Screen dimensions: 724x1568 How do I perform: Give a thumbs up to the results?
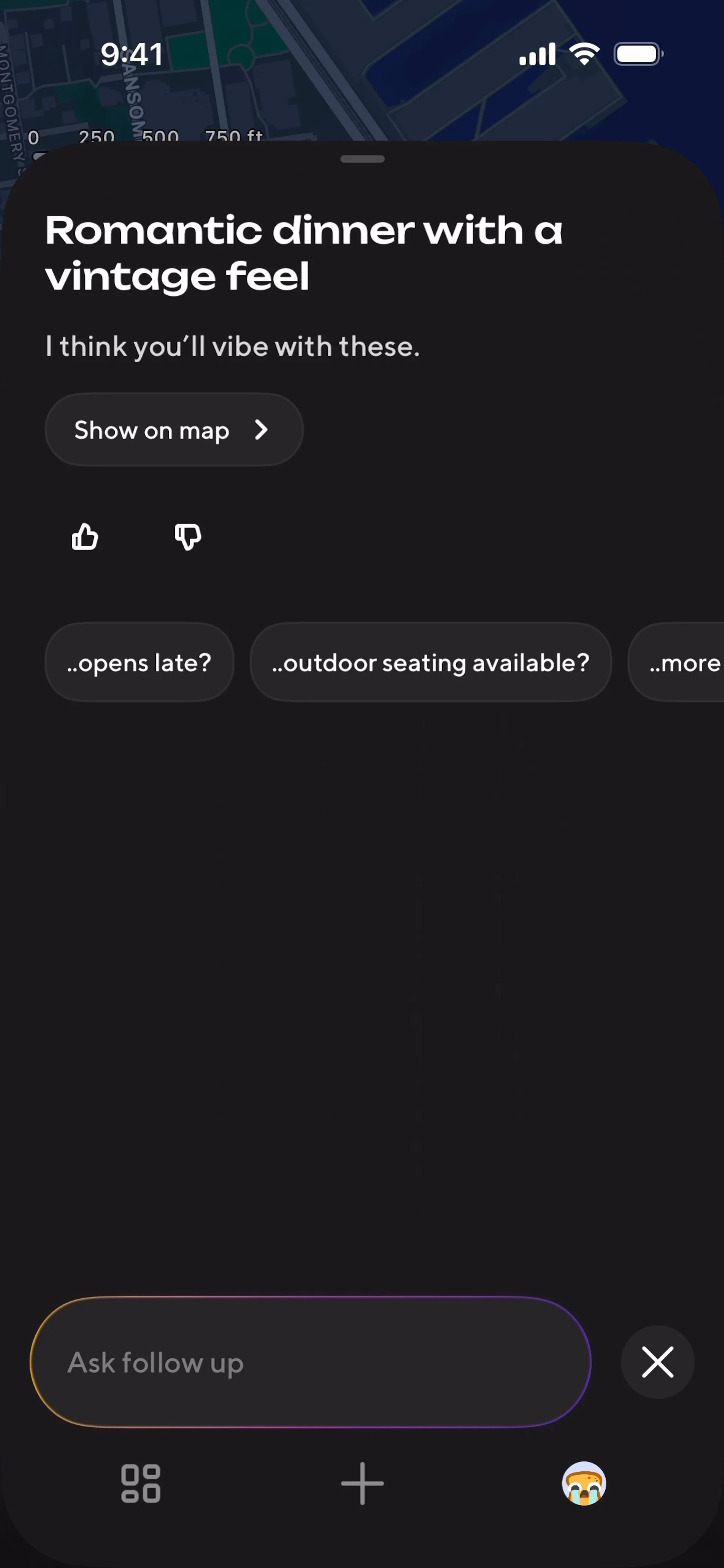(x=84, y=537)
